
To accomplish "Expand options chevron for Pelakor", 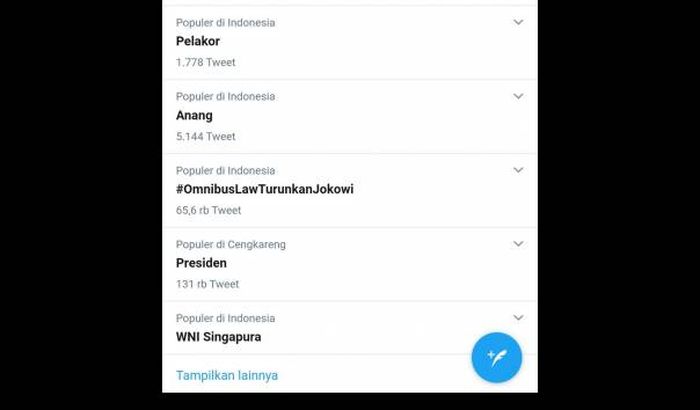I will point(518,22).
